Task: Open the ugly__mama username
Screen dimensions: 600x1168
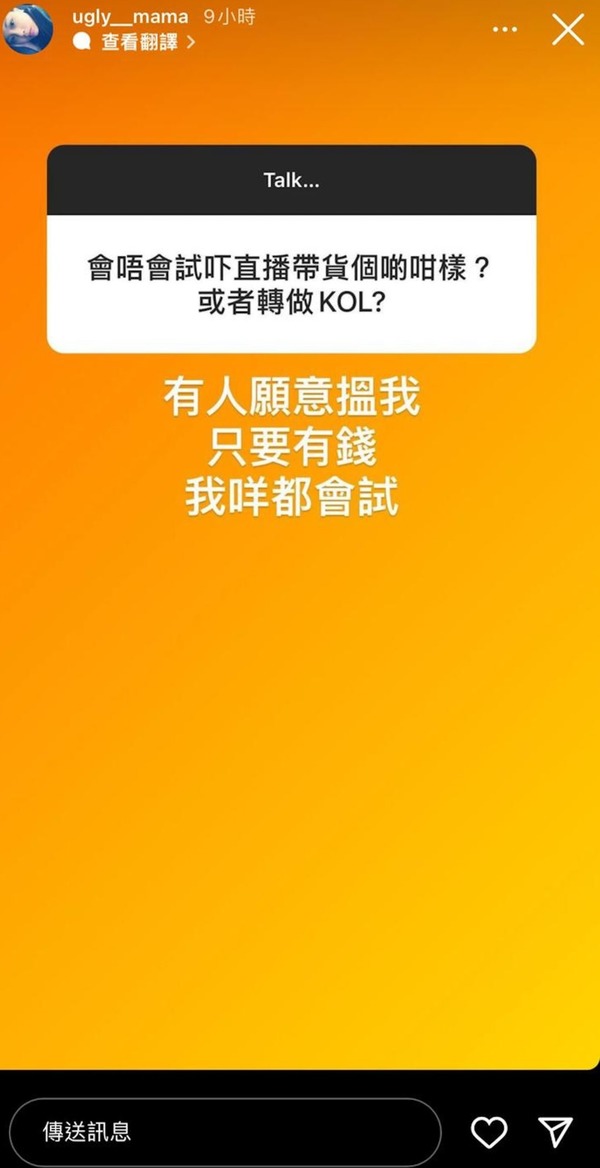Action: click(131, 17)
